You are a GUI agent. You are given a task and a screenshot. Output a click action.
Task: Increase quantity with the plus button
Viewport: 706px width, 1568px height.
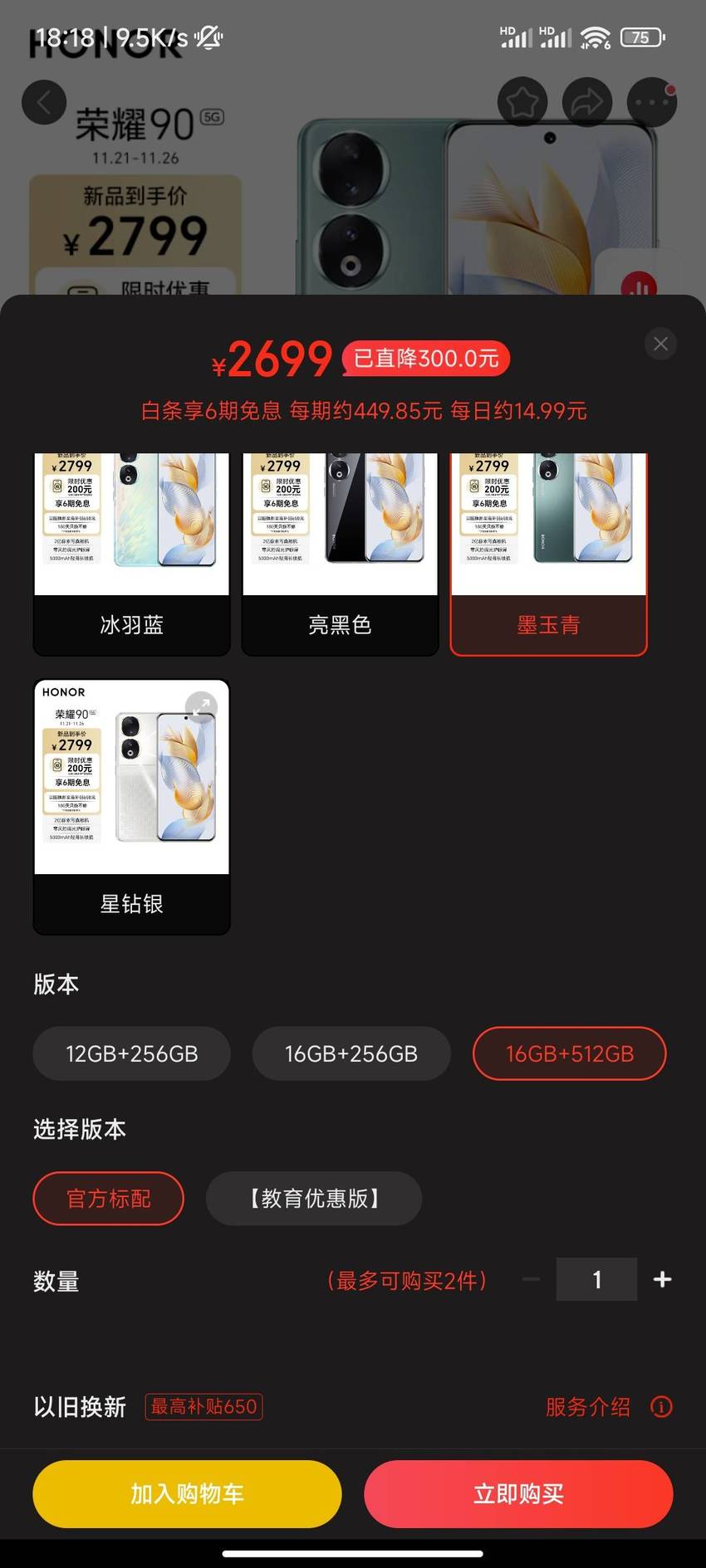point(662,1279)
